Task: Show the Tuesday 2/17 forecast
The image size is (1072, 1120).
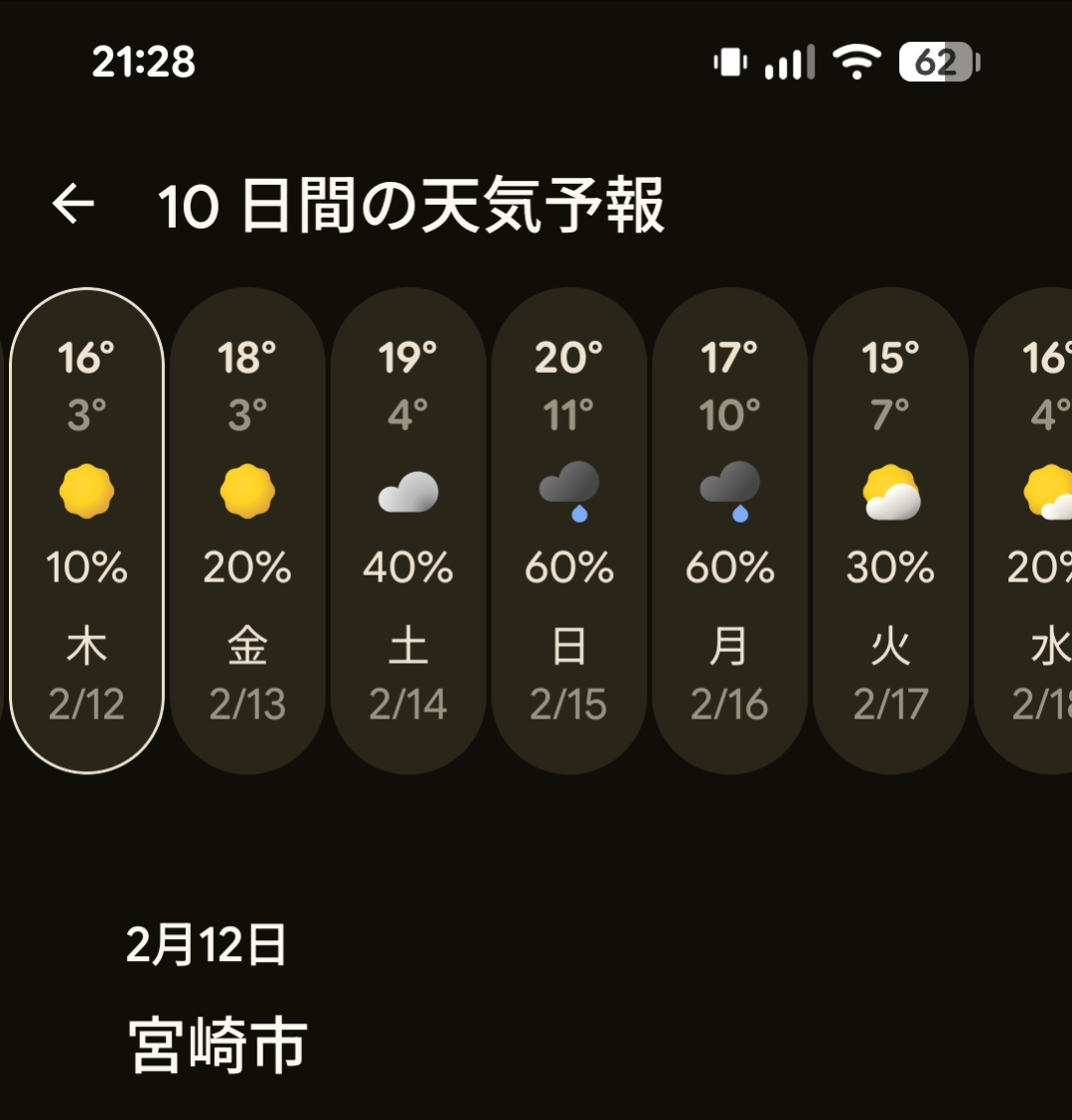Action: coord(891,531)
